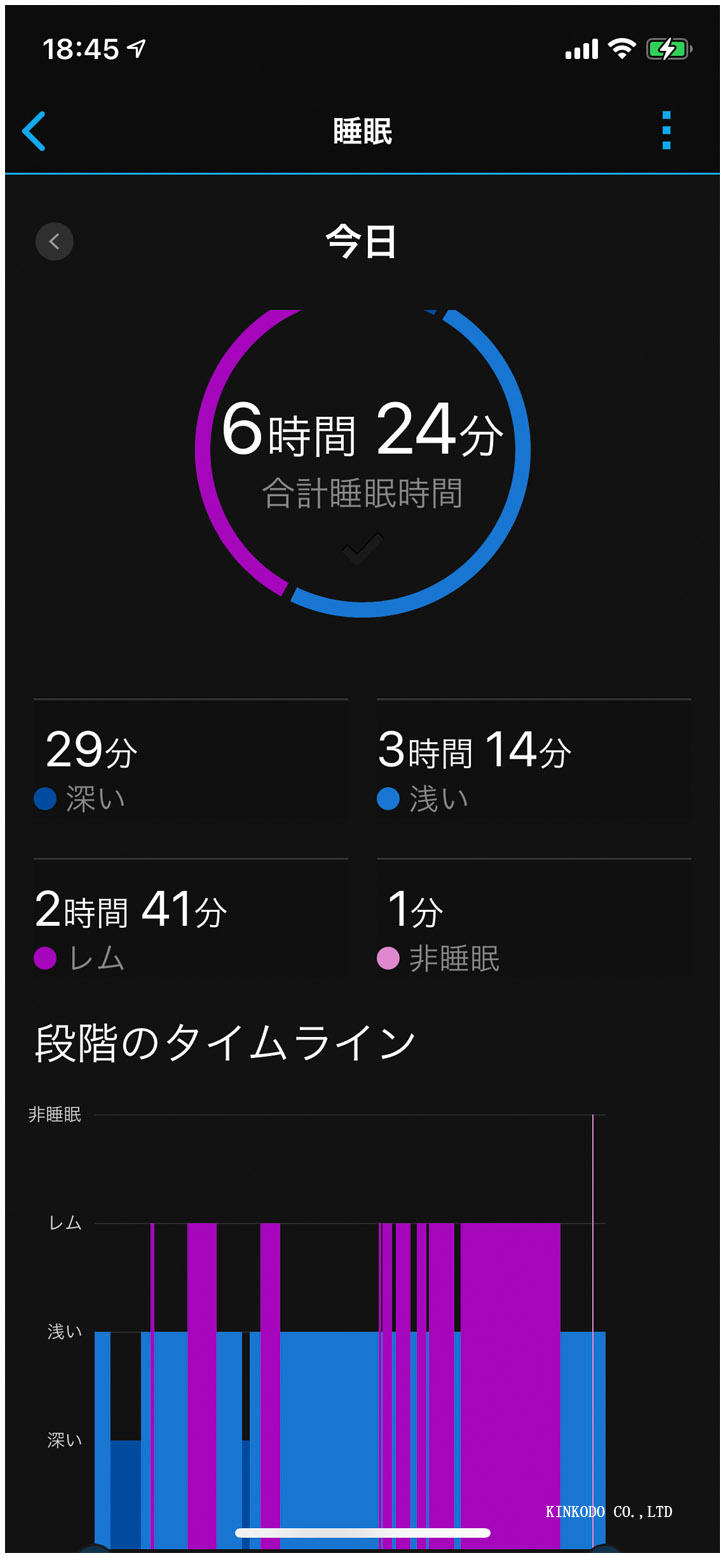Select the 2時間 41分 REM stat card
Screen dimensions: 725x1558
pyautogui.click(x=190, y=920)
